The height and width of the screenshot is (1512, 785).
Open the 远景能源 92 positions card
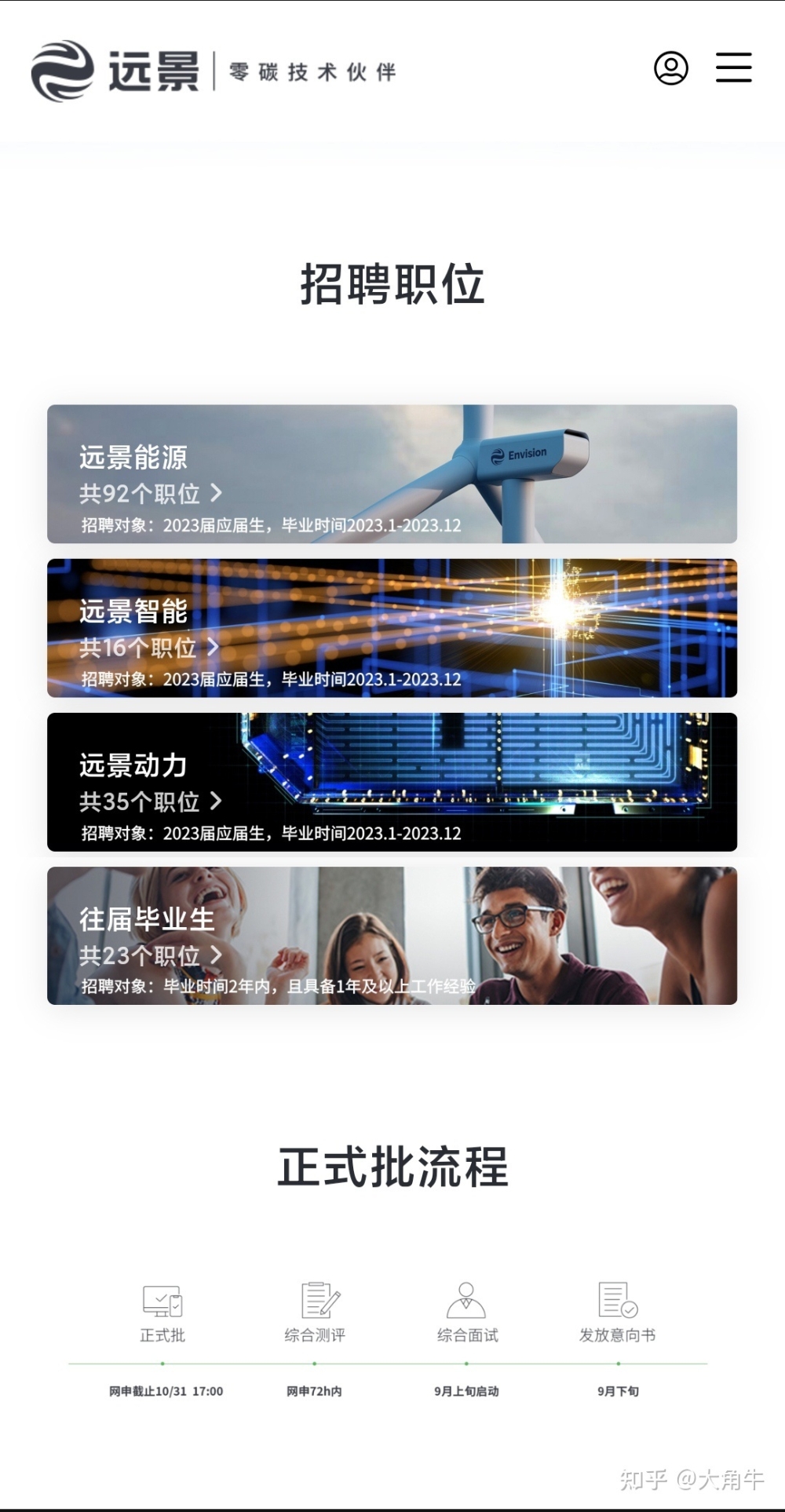coord(392,474)
